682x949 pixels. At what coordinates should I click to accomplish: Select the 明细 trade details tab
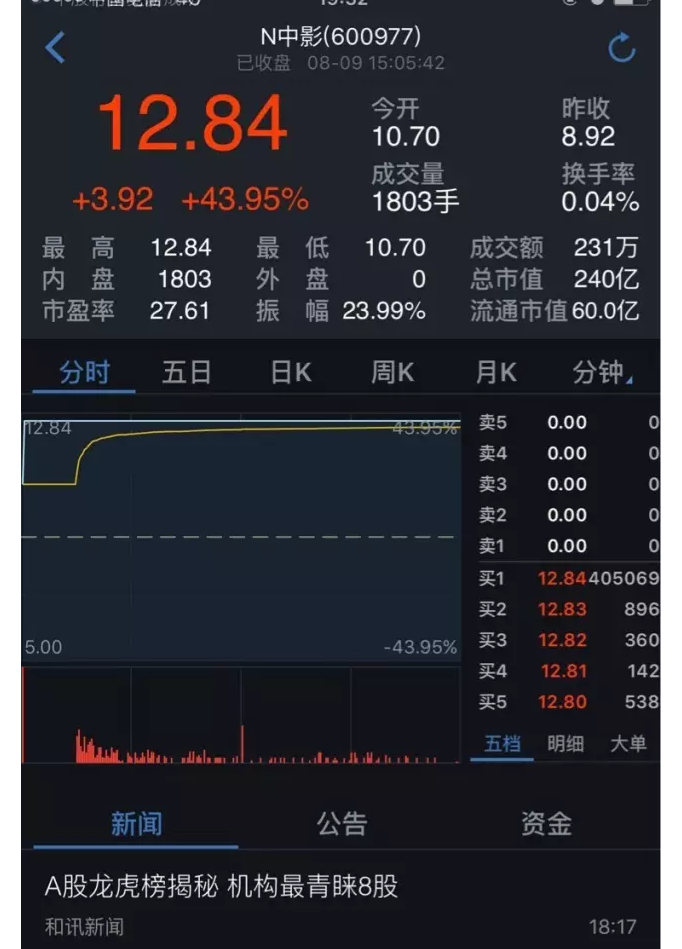point(566,743)
